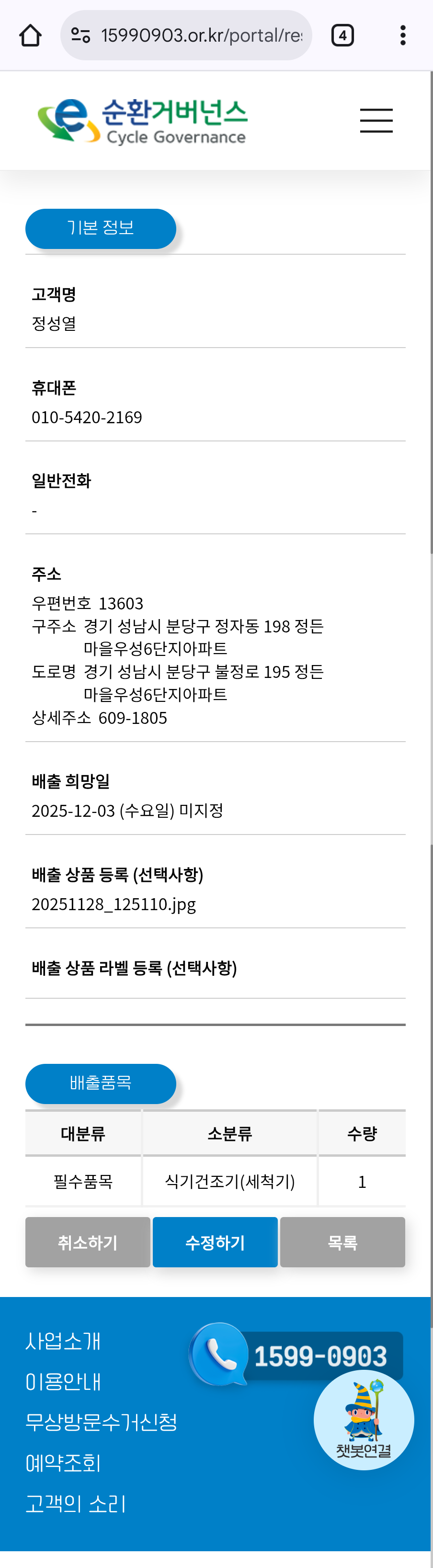Tap the browser home icon

pos(31,35)
